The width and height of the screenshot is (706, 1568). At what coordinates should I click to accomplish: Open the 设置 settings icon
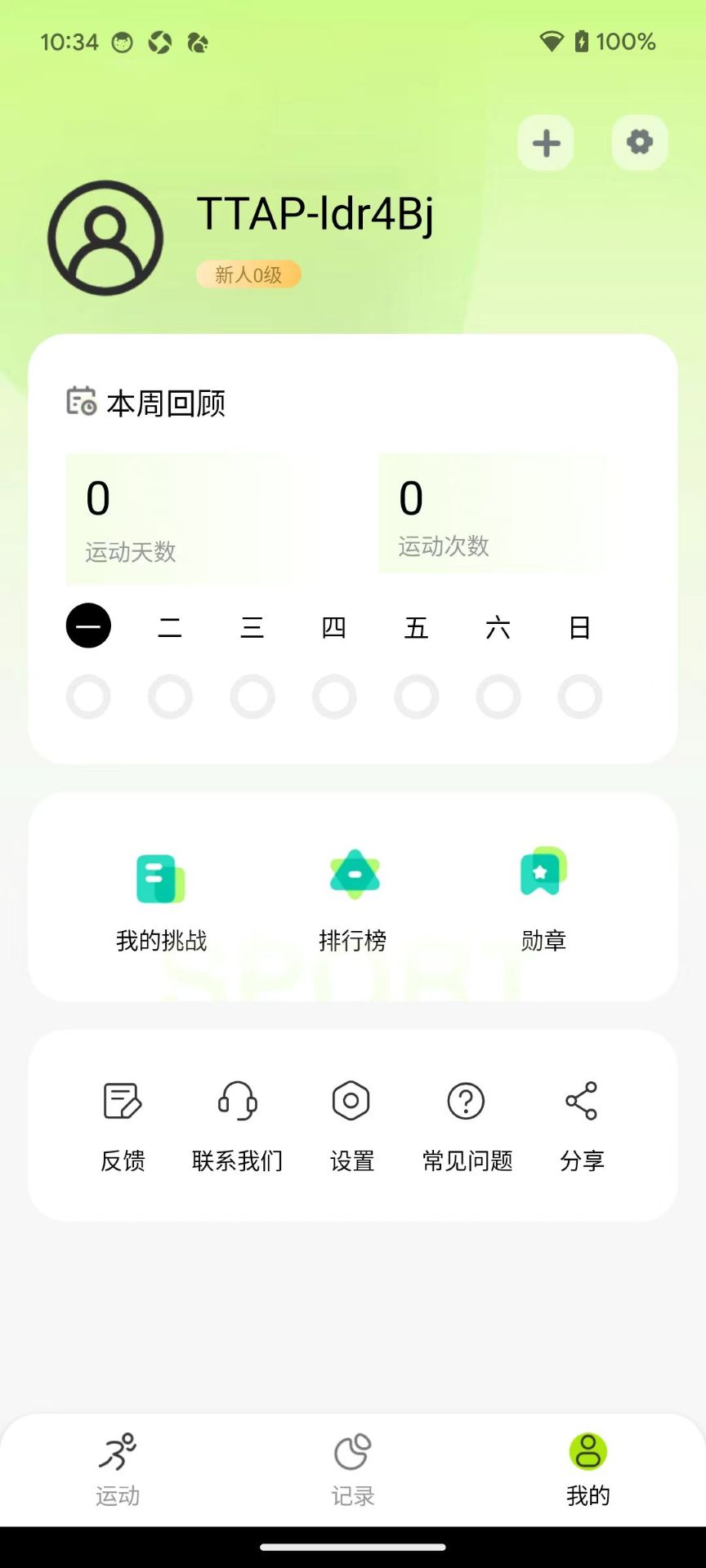tap(351, 1102)
